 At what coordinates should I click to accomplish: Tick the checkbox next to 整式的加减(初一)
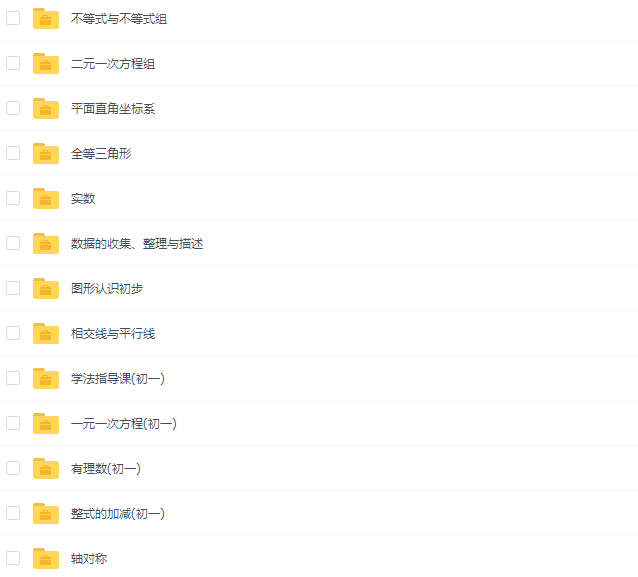point(13,513)
